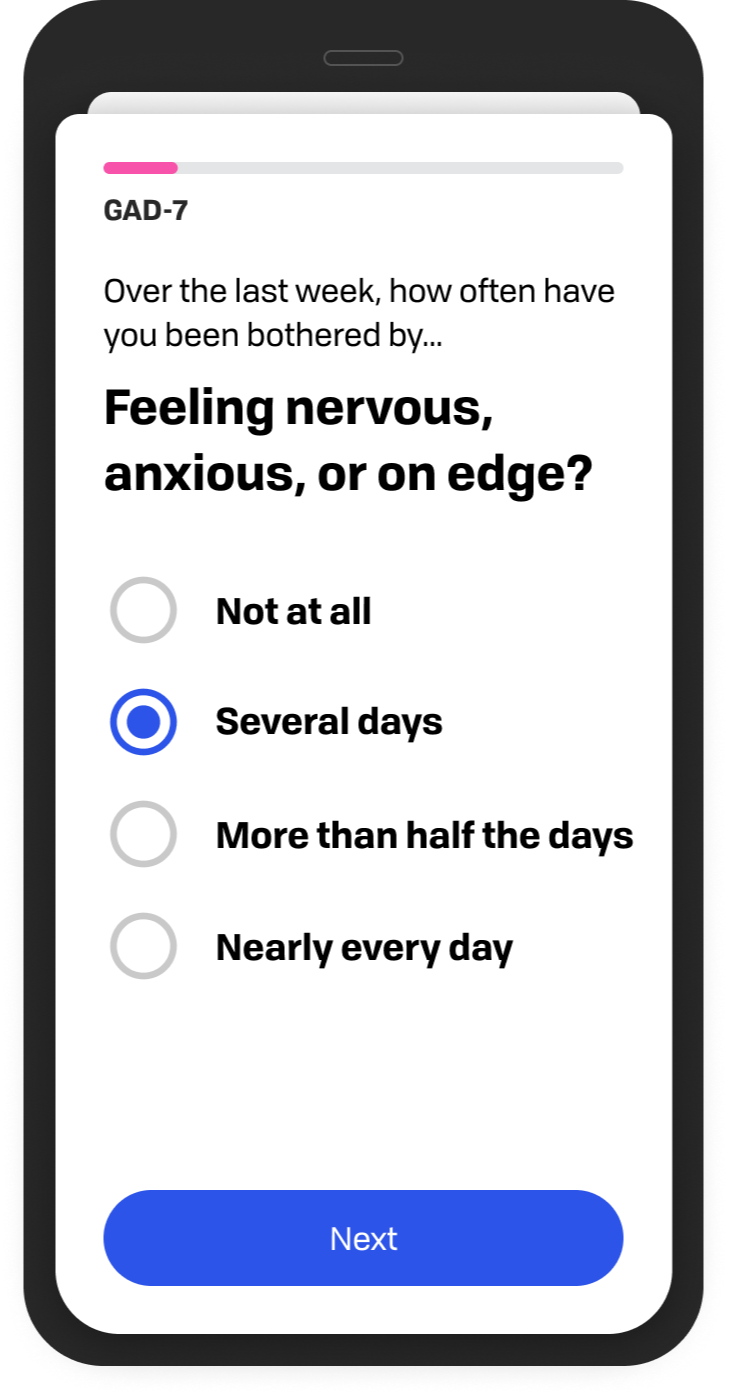The image size is (729, 1398).
Task: Tap the Next button
Action: coord(363,1238)
